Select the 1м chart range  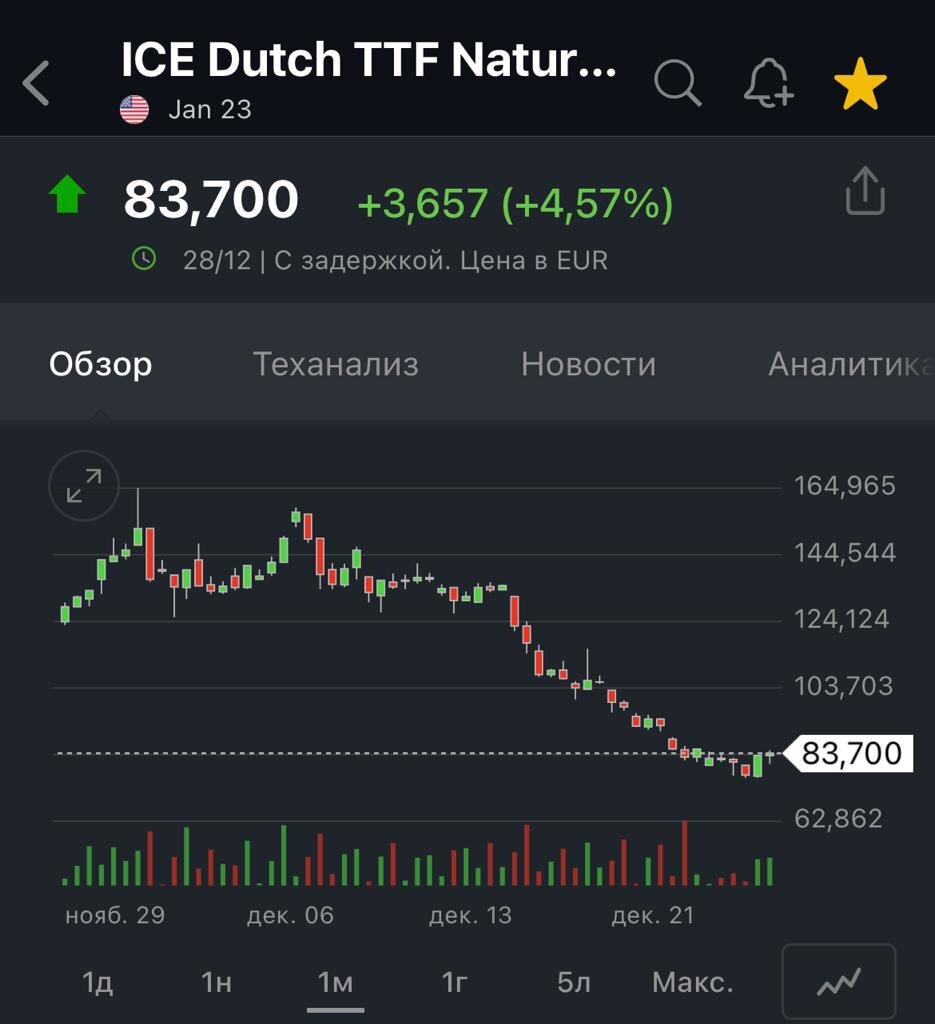click(335, 983)
